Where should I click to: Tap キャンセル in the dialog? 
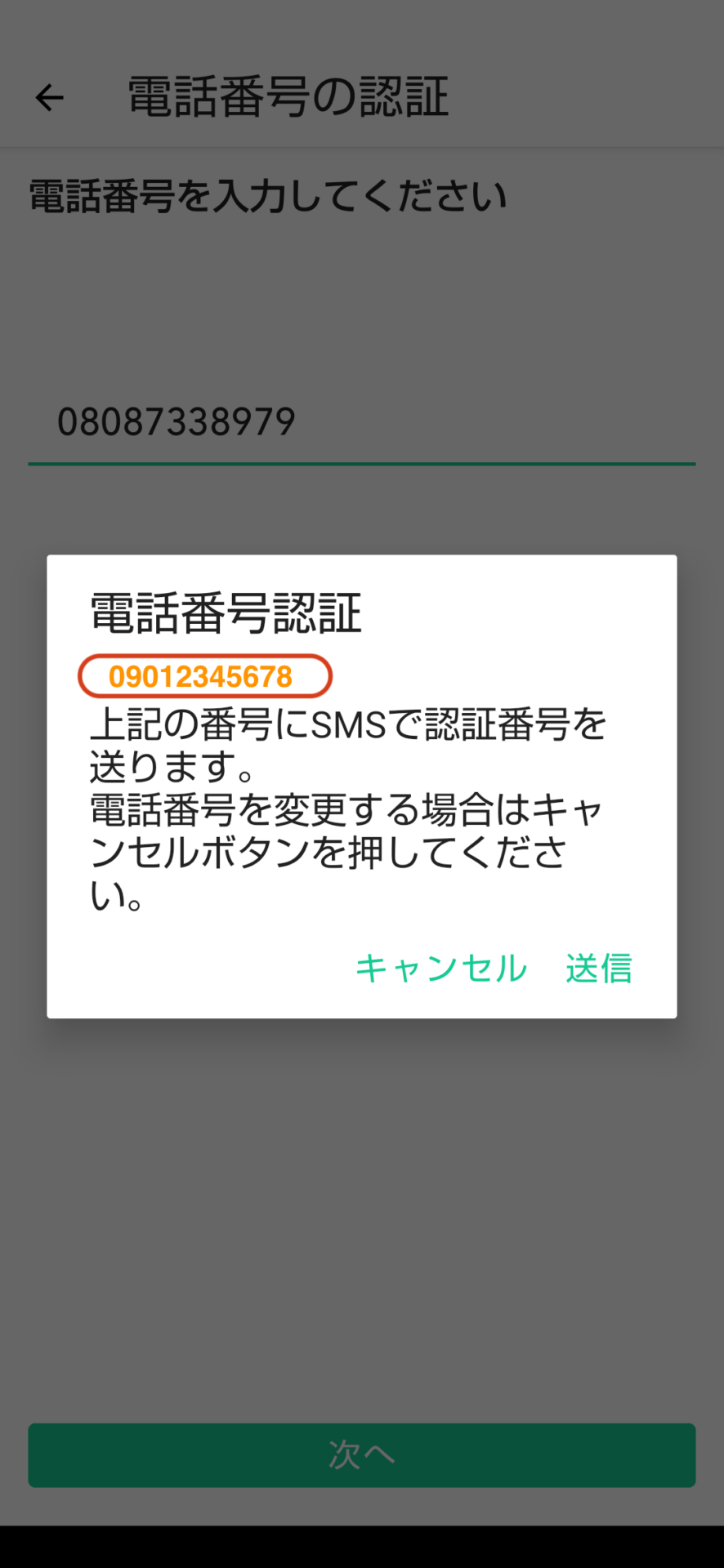point(441,968)
